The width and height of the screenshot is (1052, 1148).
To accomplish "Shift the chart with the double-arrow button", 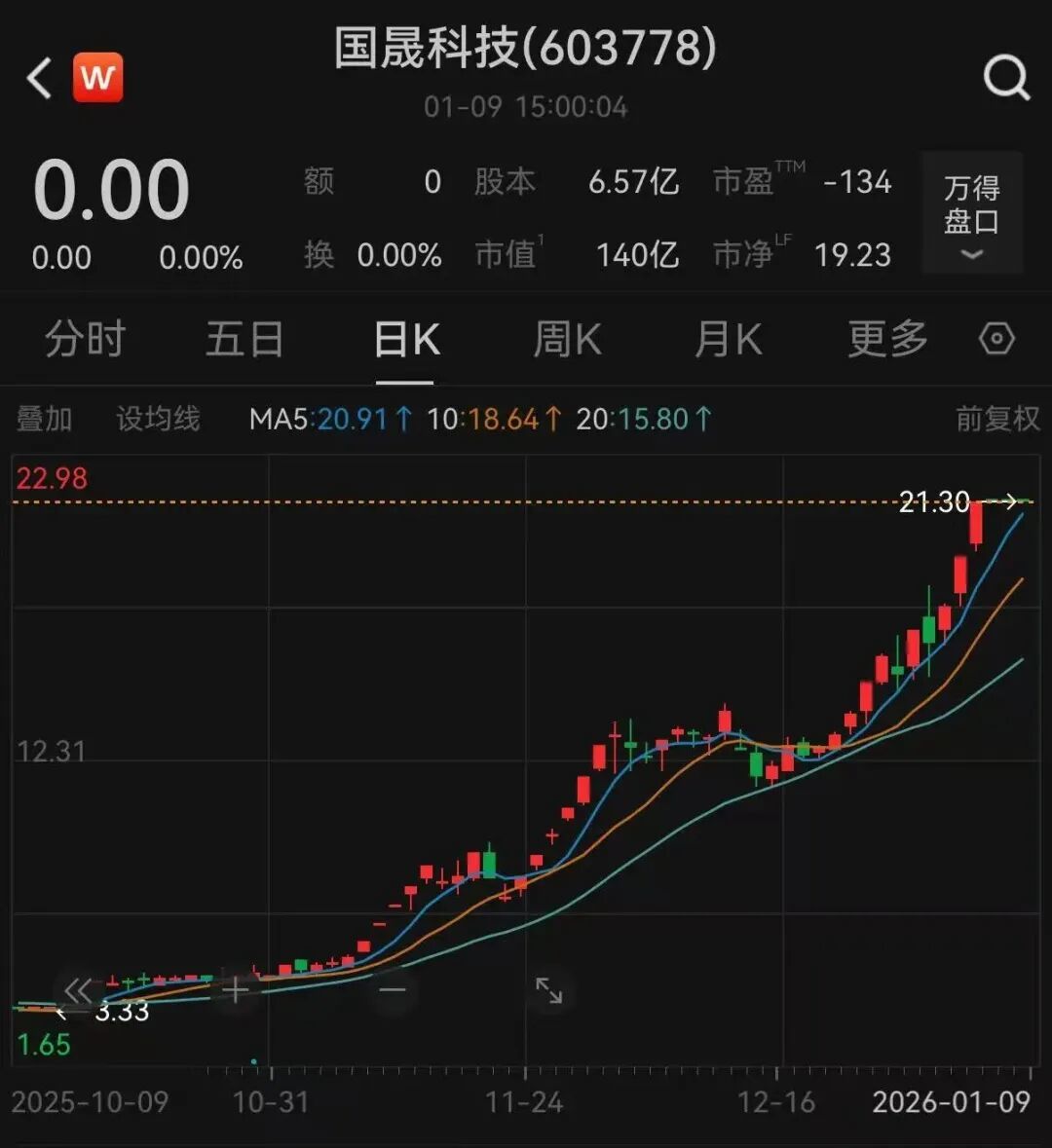I will [x=78, y=992].
